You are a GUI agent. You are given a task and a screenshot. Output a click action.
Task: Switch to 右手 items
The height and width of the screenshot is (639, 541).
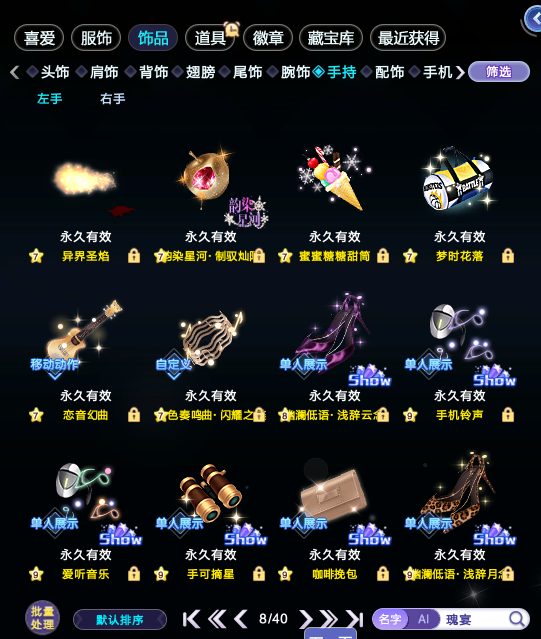pos(112,99)
